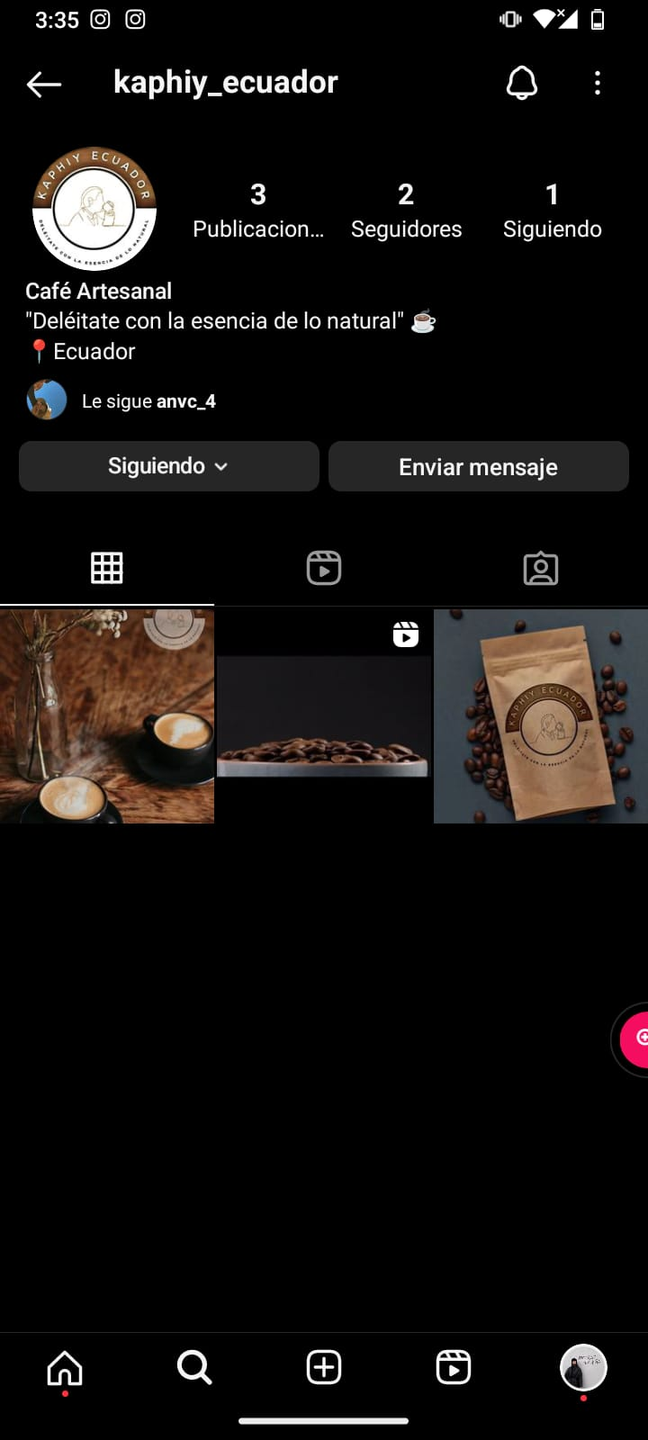The height and width of the screenshot is (1440, 648).
Task: Go to the Home feed tab
Action: click(65, 1367)
